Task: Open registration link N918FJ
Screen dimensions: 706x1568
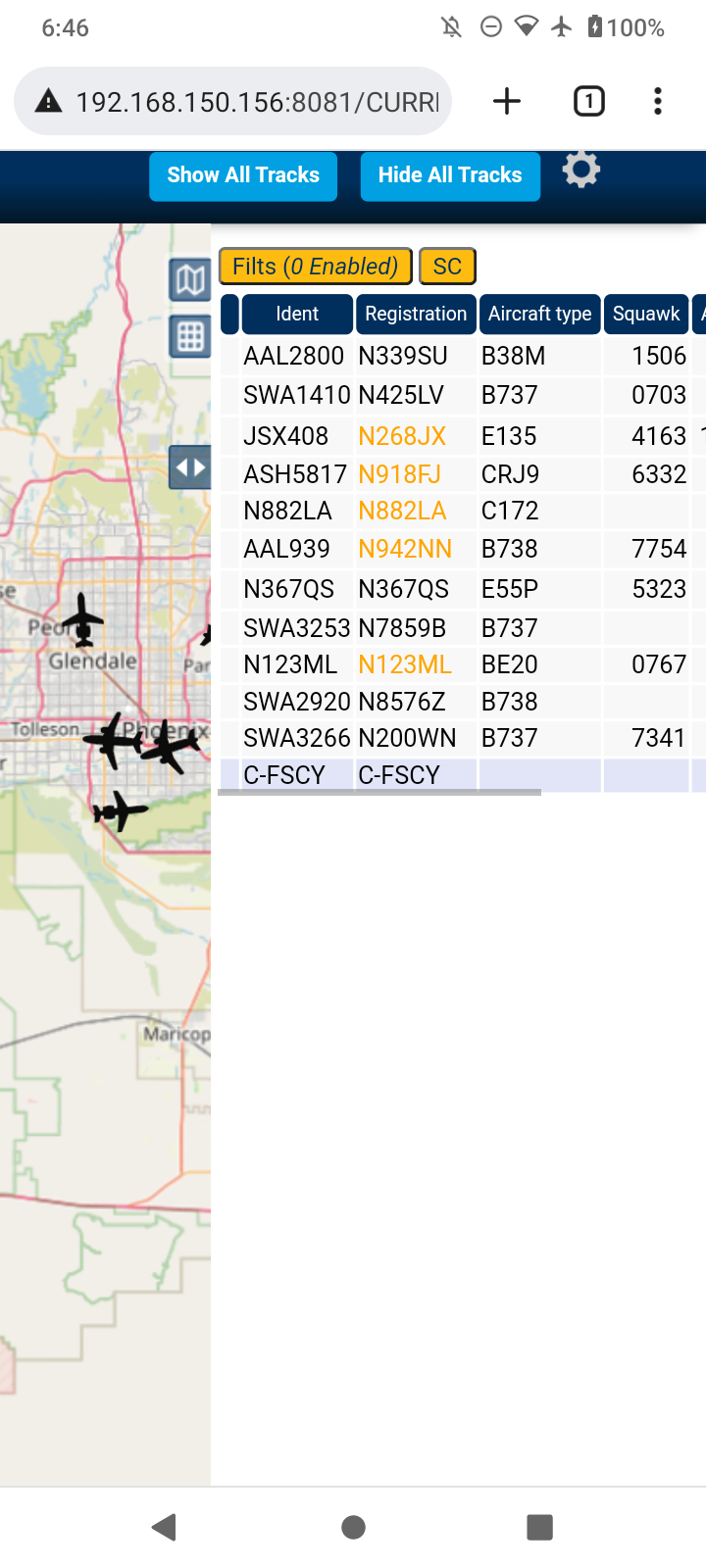Action: [400, 474]
